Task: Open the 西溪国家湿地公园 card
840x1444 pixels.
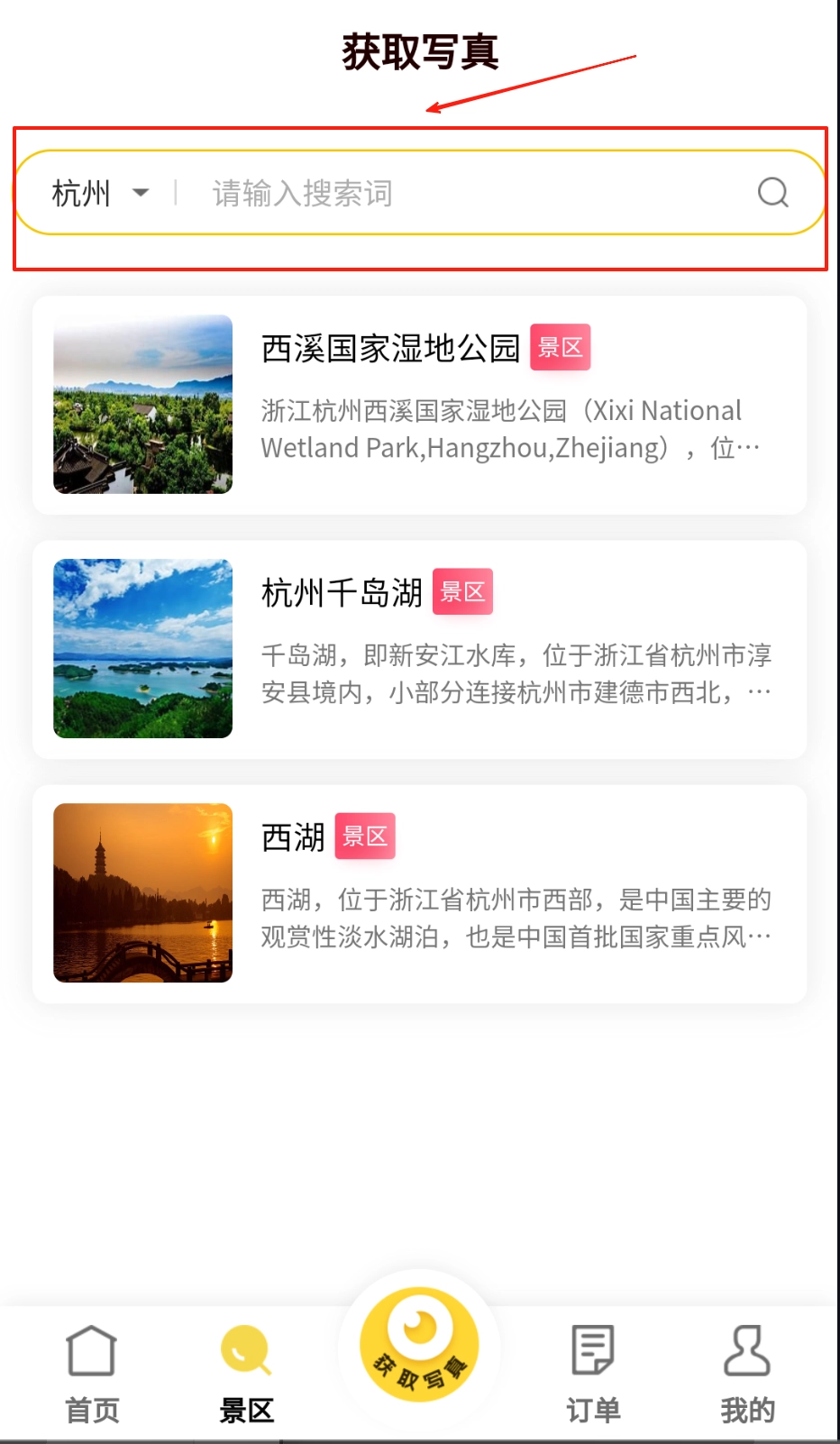Action: 419,405
